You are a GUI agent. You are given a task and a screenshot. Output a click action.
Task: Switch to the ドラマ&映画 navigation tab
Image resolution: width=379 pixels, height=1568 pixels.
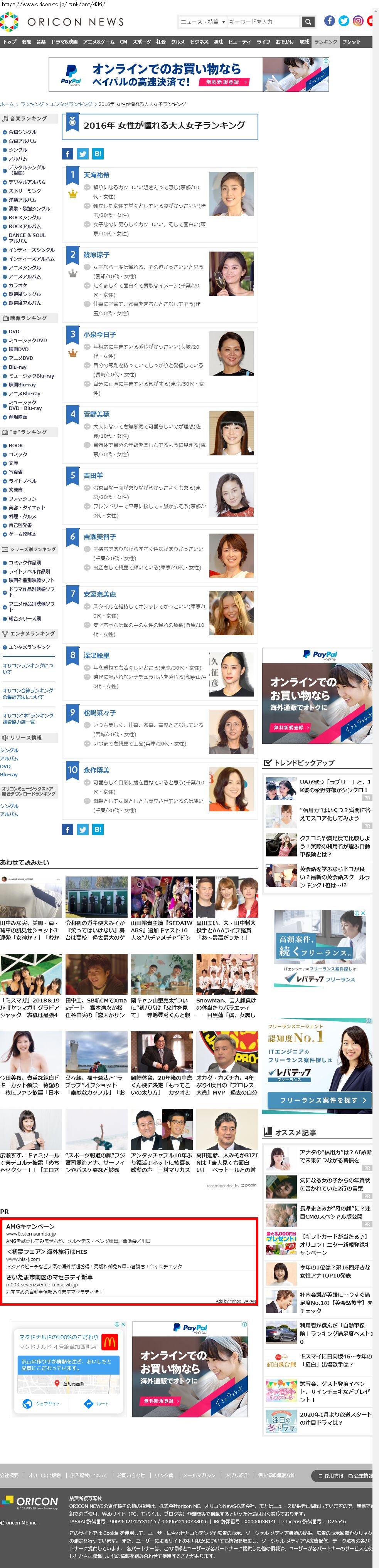click(x=64, y=42)
